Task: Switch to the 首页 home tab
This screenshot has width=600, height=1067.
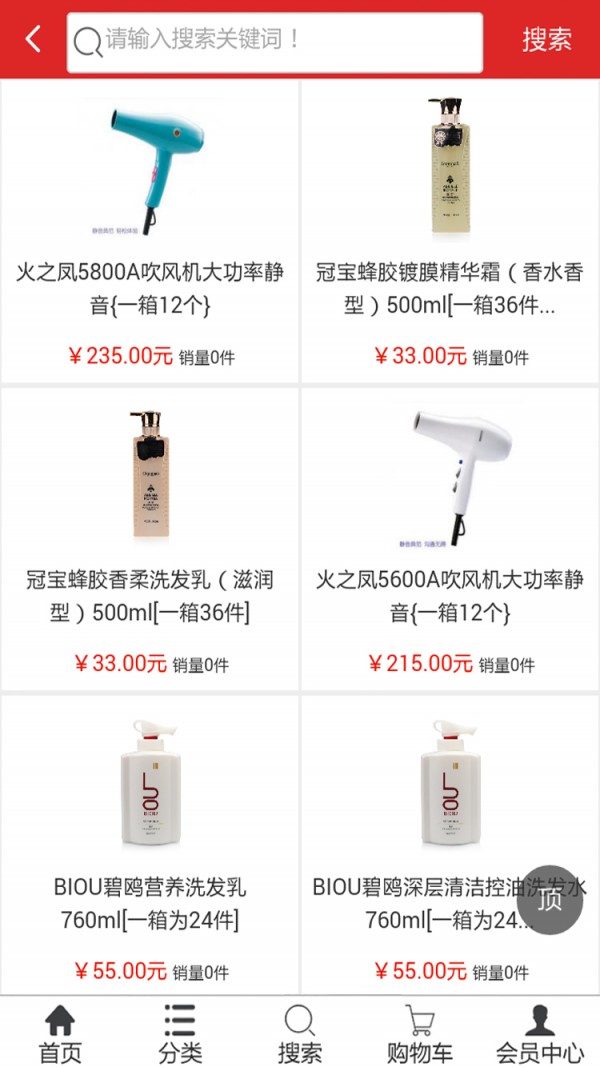Action: [x=60, y=1033]
